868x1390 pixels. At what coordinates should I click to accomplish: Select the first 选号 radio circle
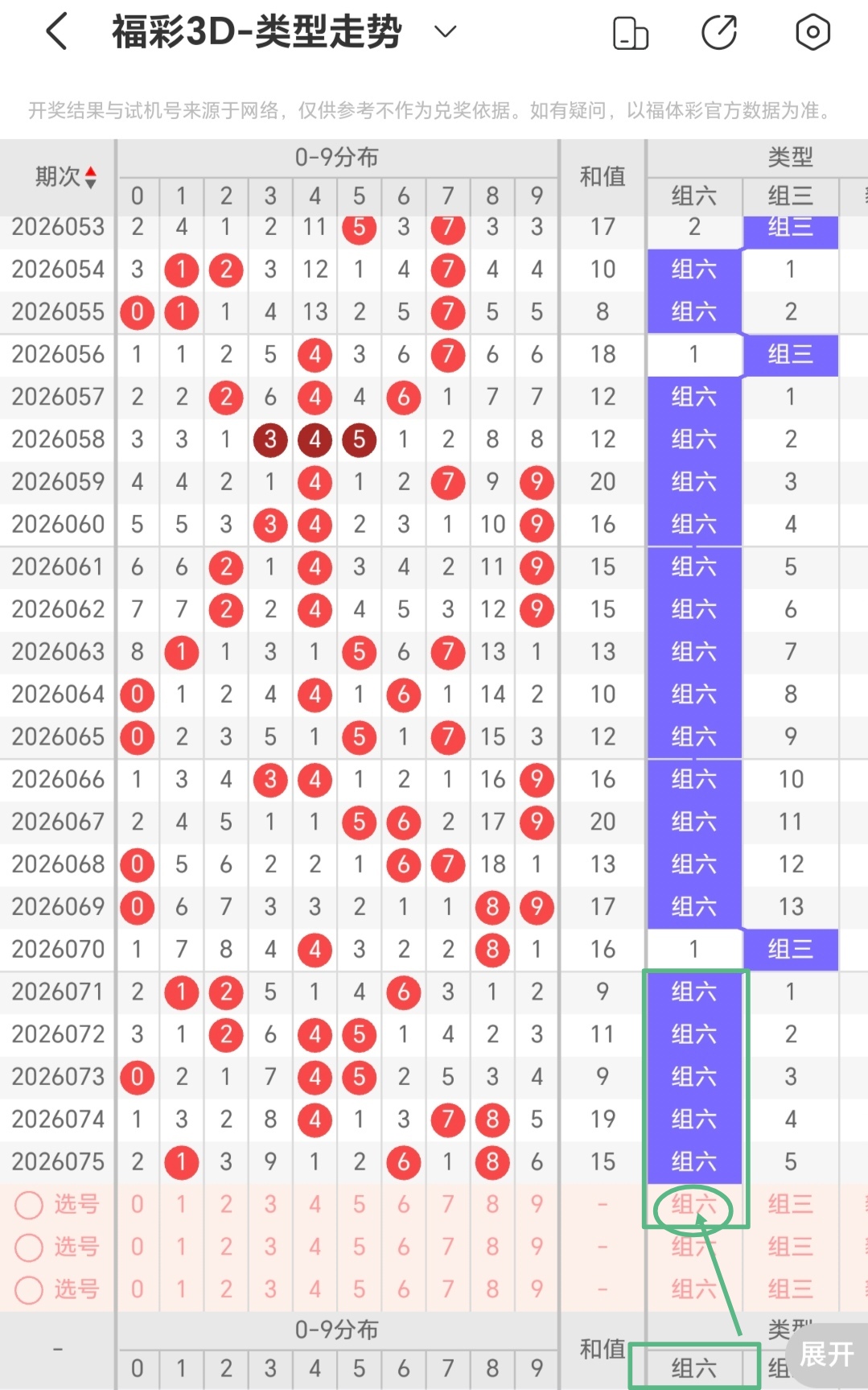30,1205
